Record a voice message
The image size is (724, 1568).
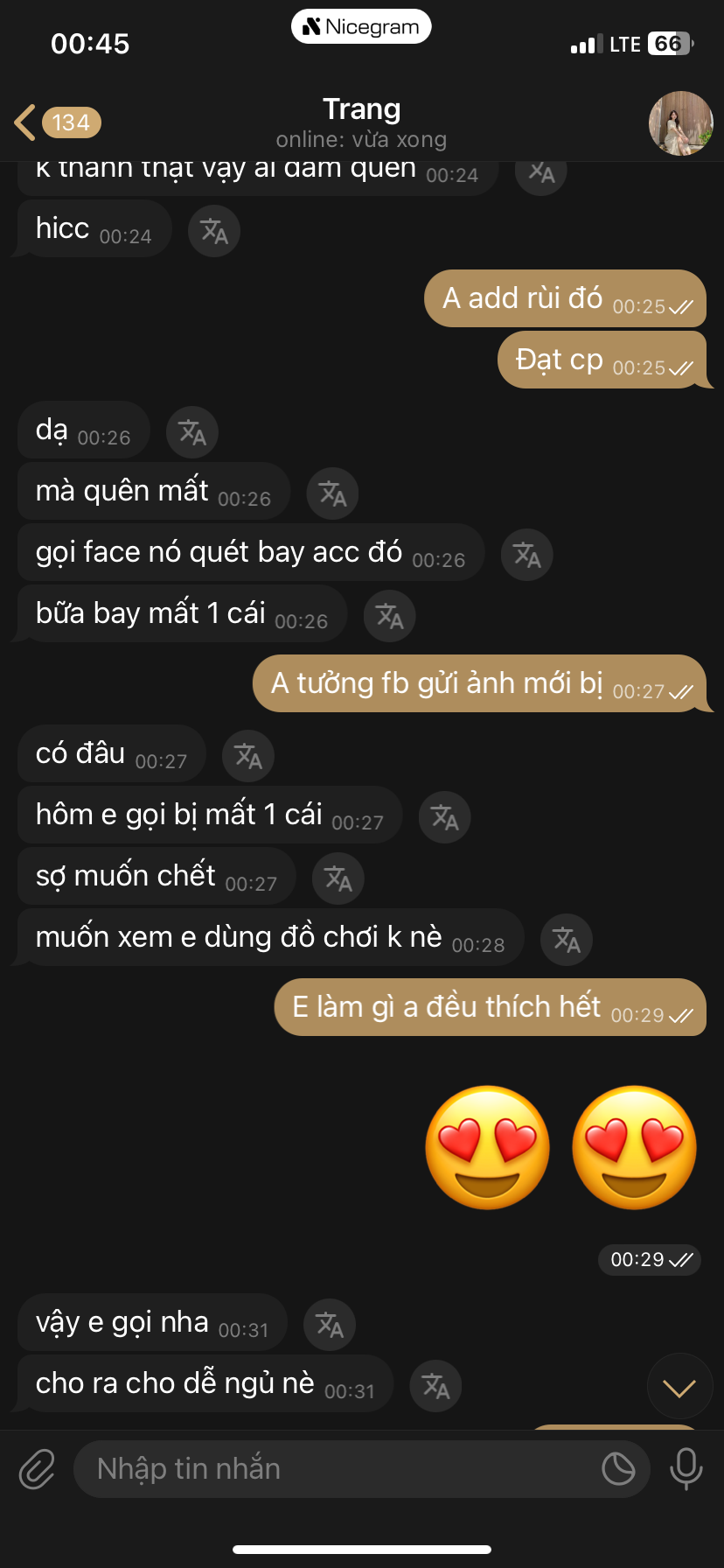(x=686, y=1468)
